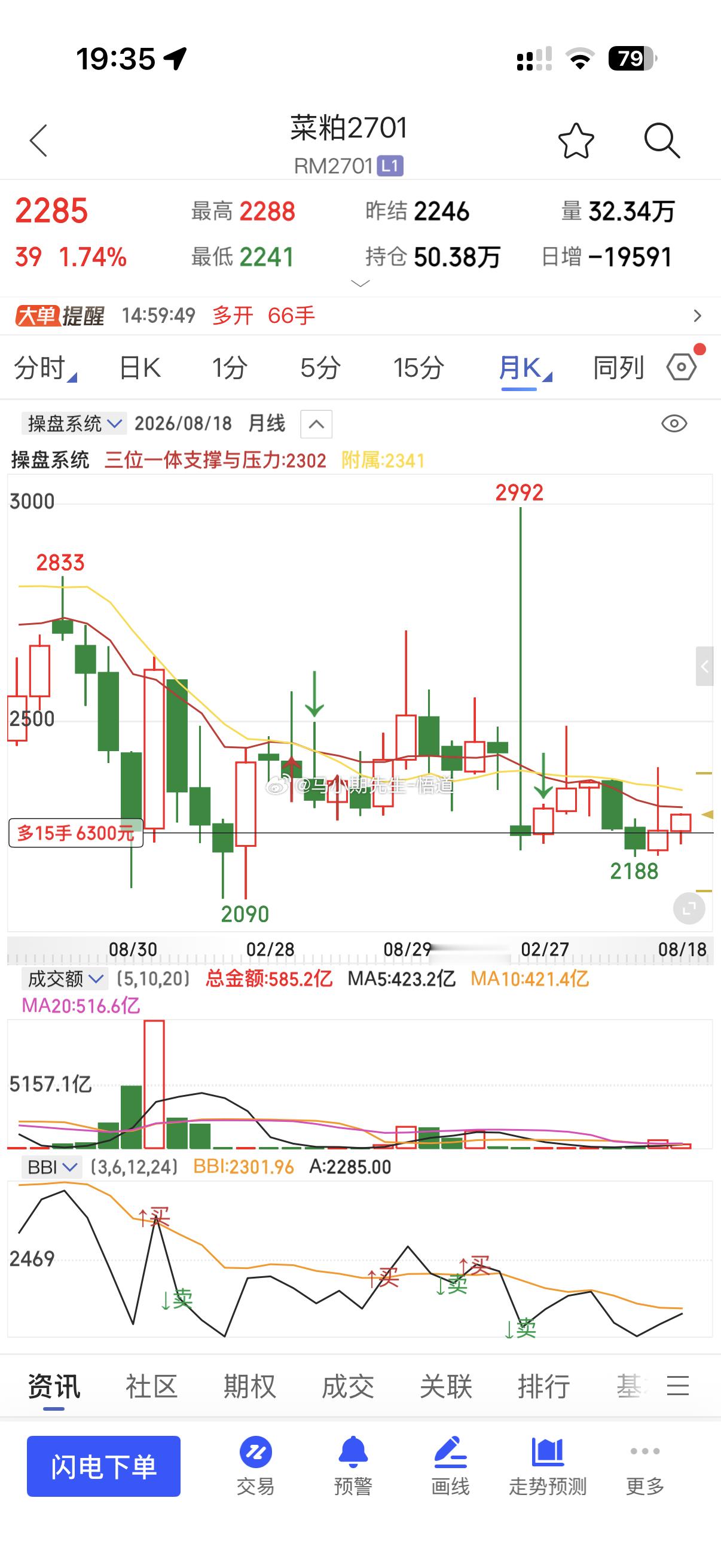This screenshot has width=721, height=1568.
Task: Switch to the 日K chart tab
Action: point(140,368)
